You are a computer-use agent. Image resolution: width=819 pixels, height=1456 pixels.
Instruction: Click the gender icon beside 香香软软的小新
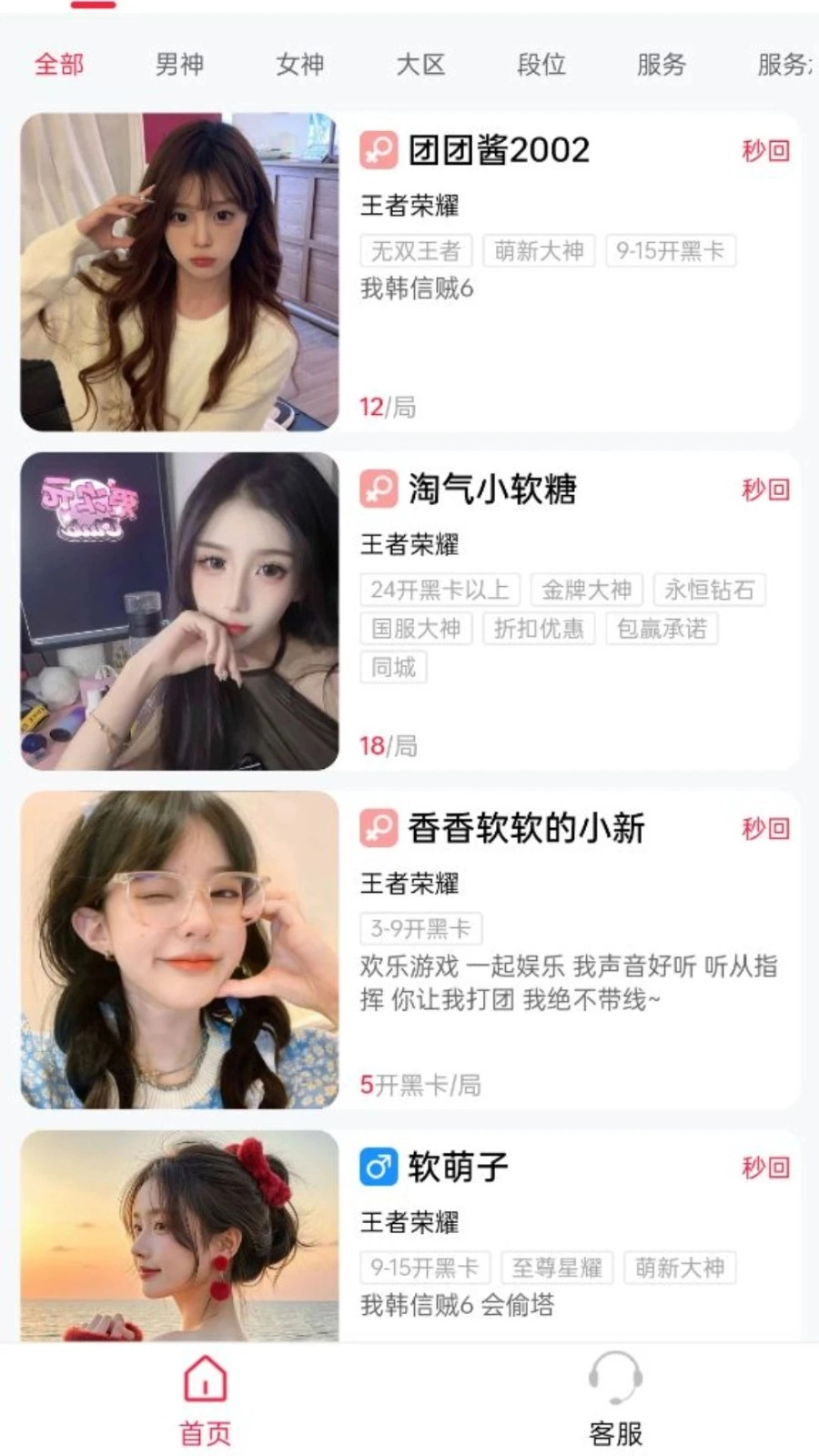[x=379, y=829]
